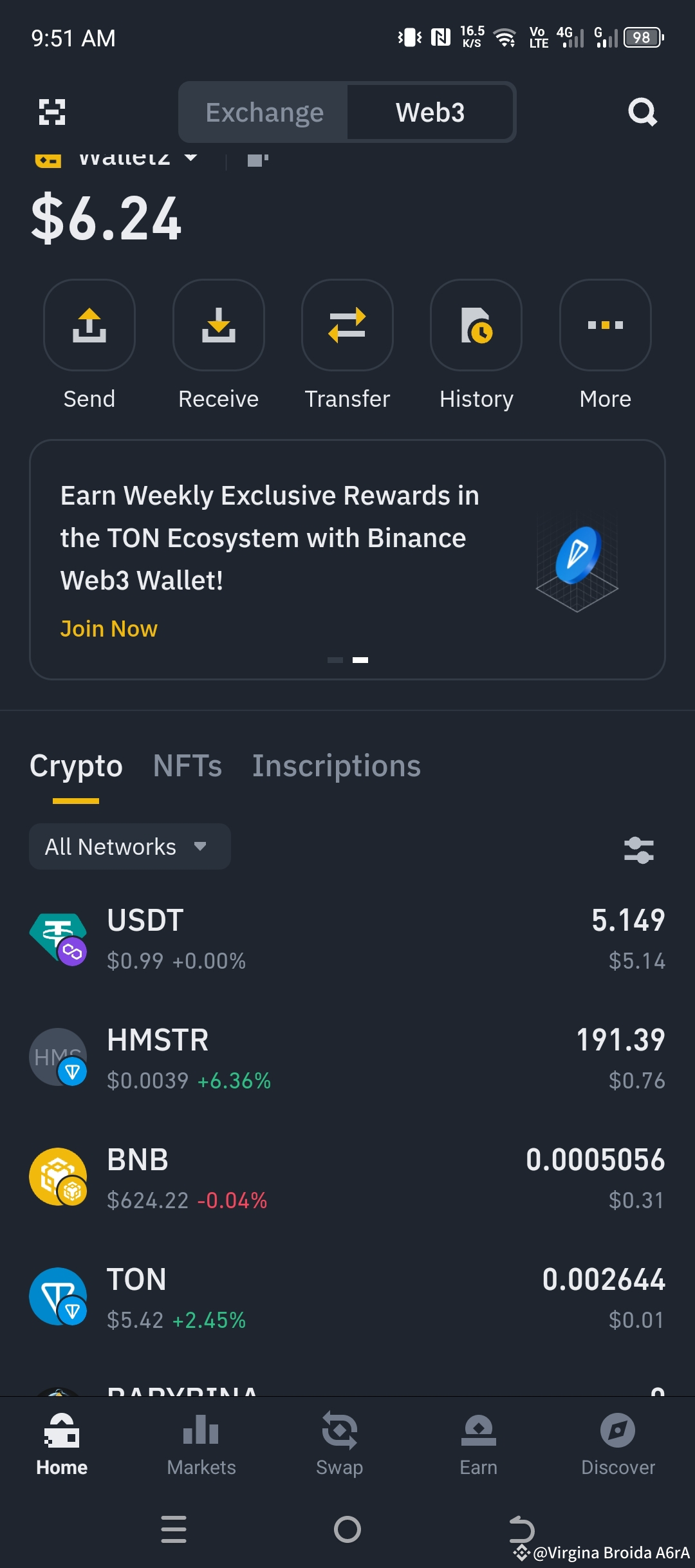View transaction History
Screen dimensions: 695x1568
click(x=476, y=326)
